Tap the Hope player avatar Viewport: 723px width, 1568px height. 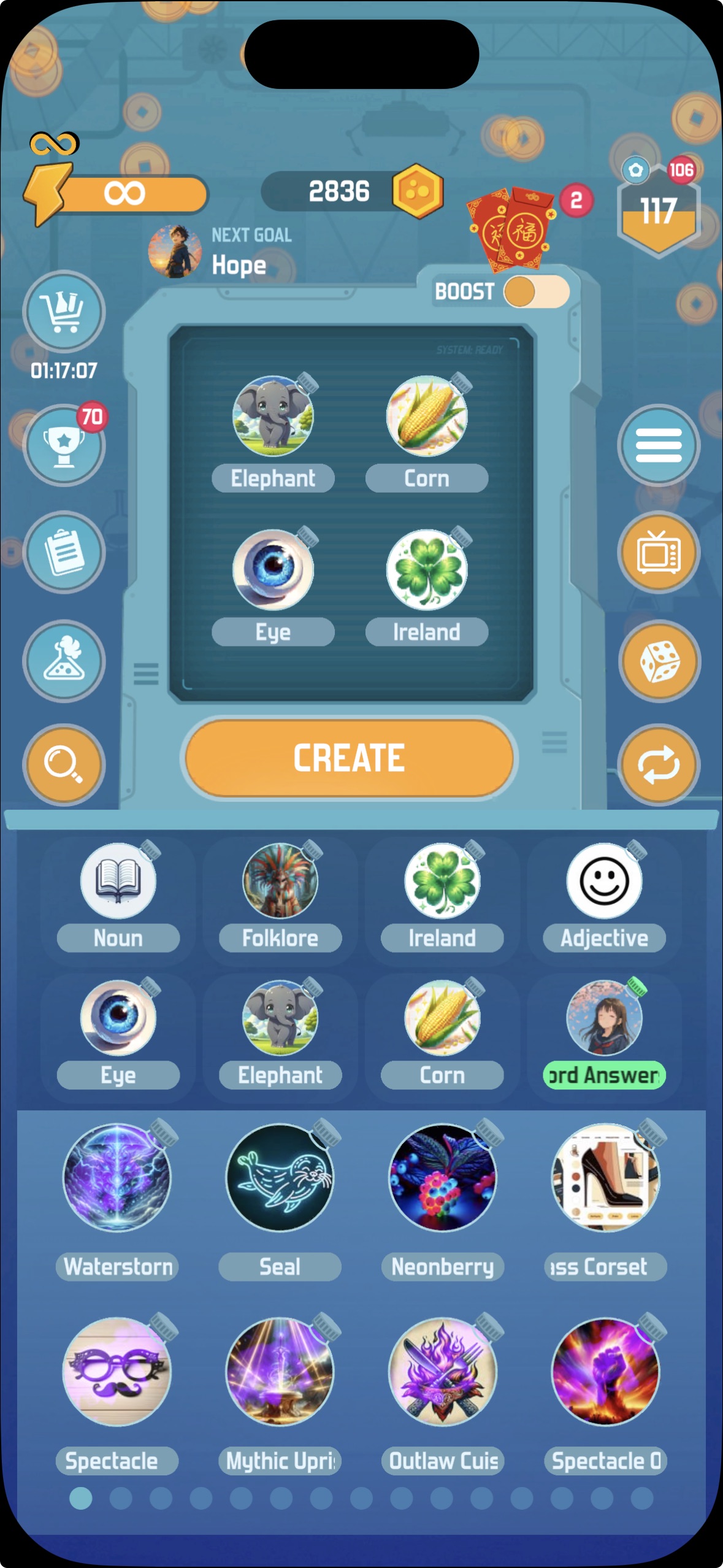(x=175, y=250)
